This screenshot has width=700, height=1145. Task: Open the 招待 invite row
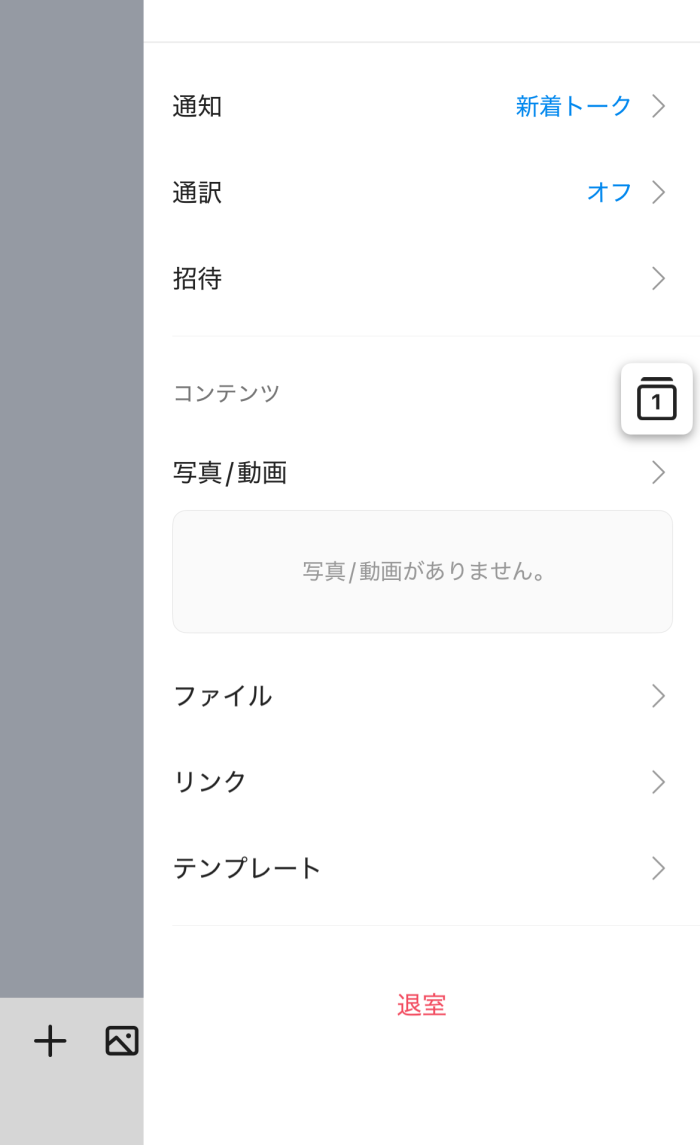(x=420, y=278)
